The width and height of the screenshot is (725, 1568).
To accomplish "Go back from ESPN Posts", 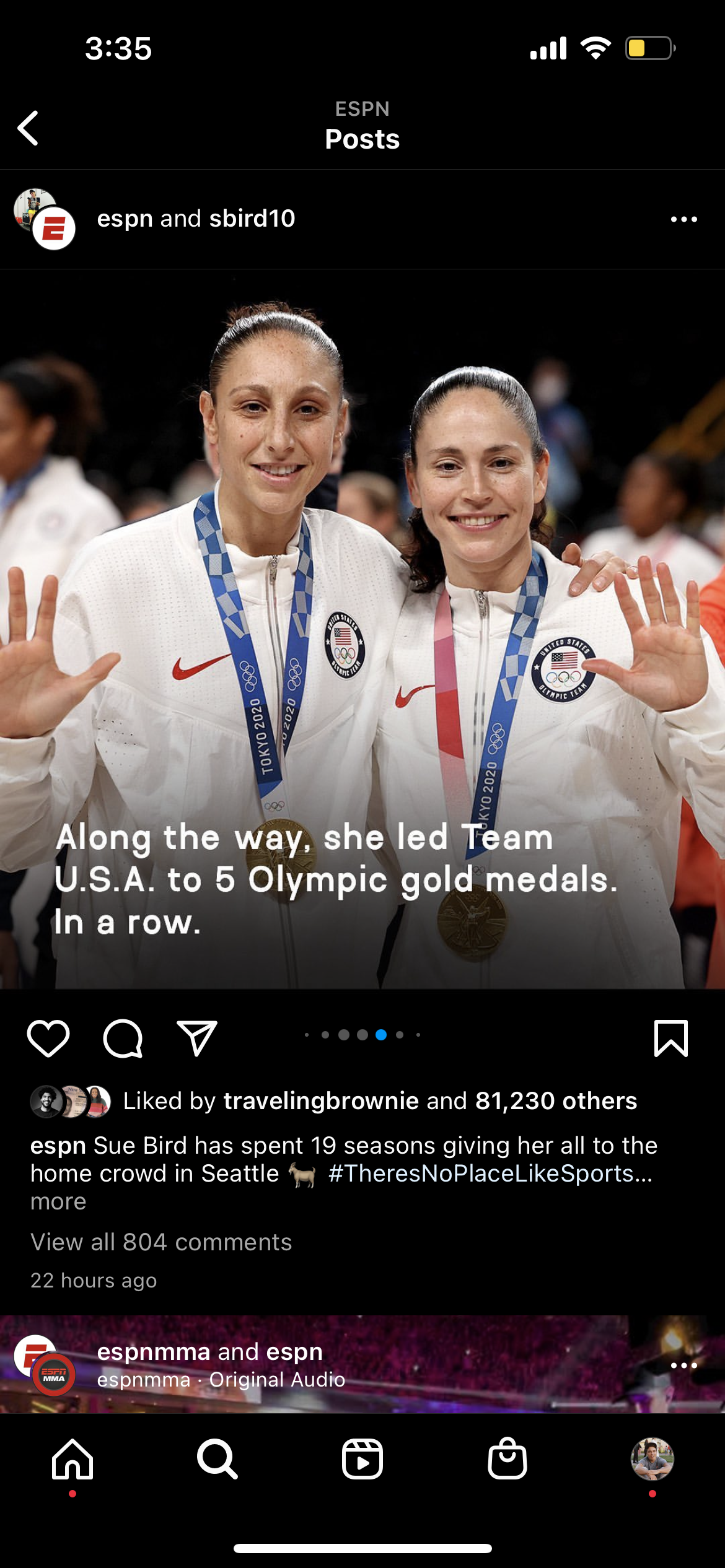I will 29,128.
